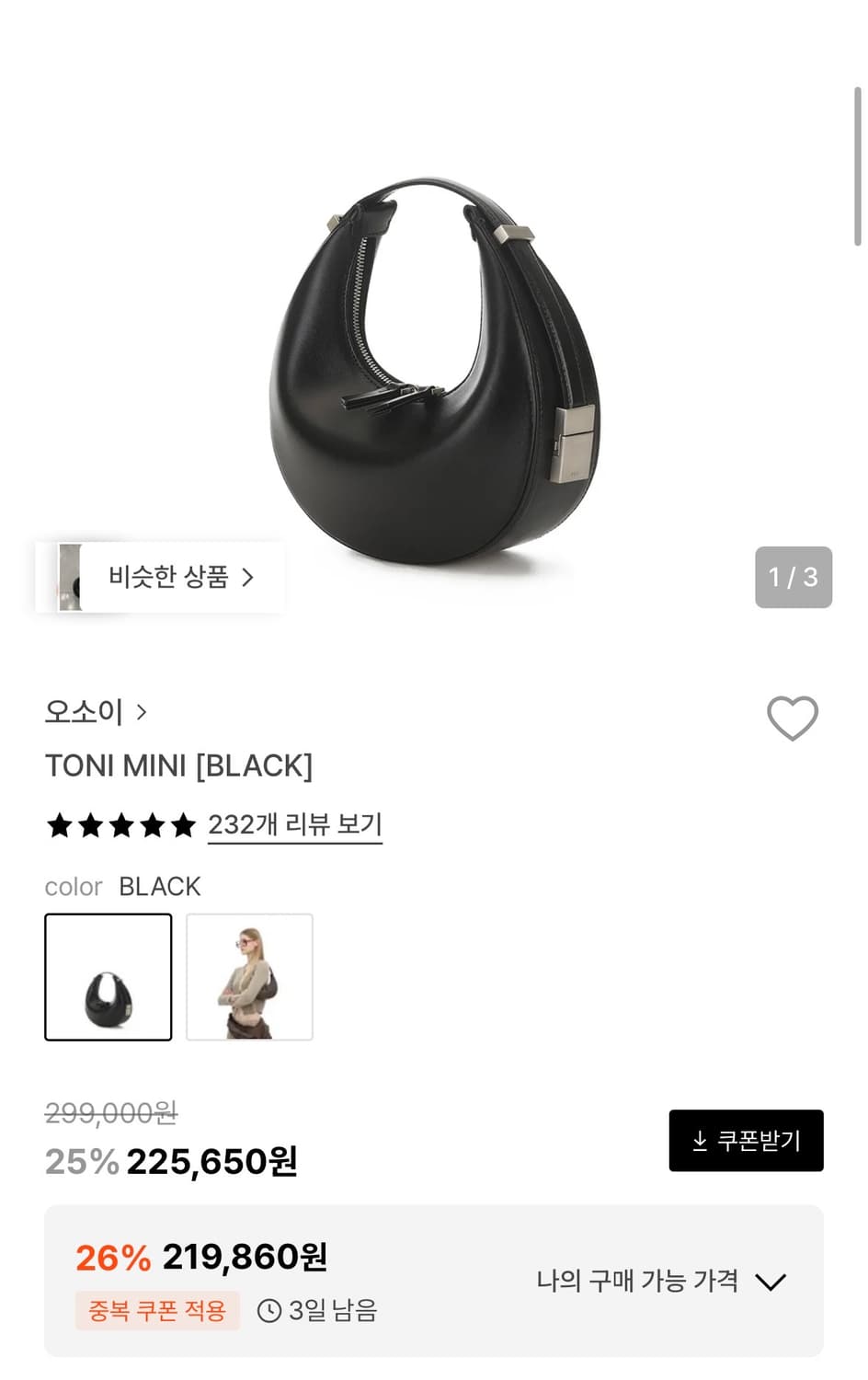This screenshot has width=868, height=1380.
Task: Select the black bag color thumbnail
Action: pos(108,977)
